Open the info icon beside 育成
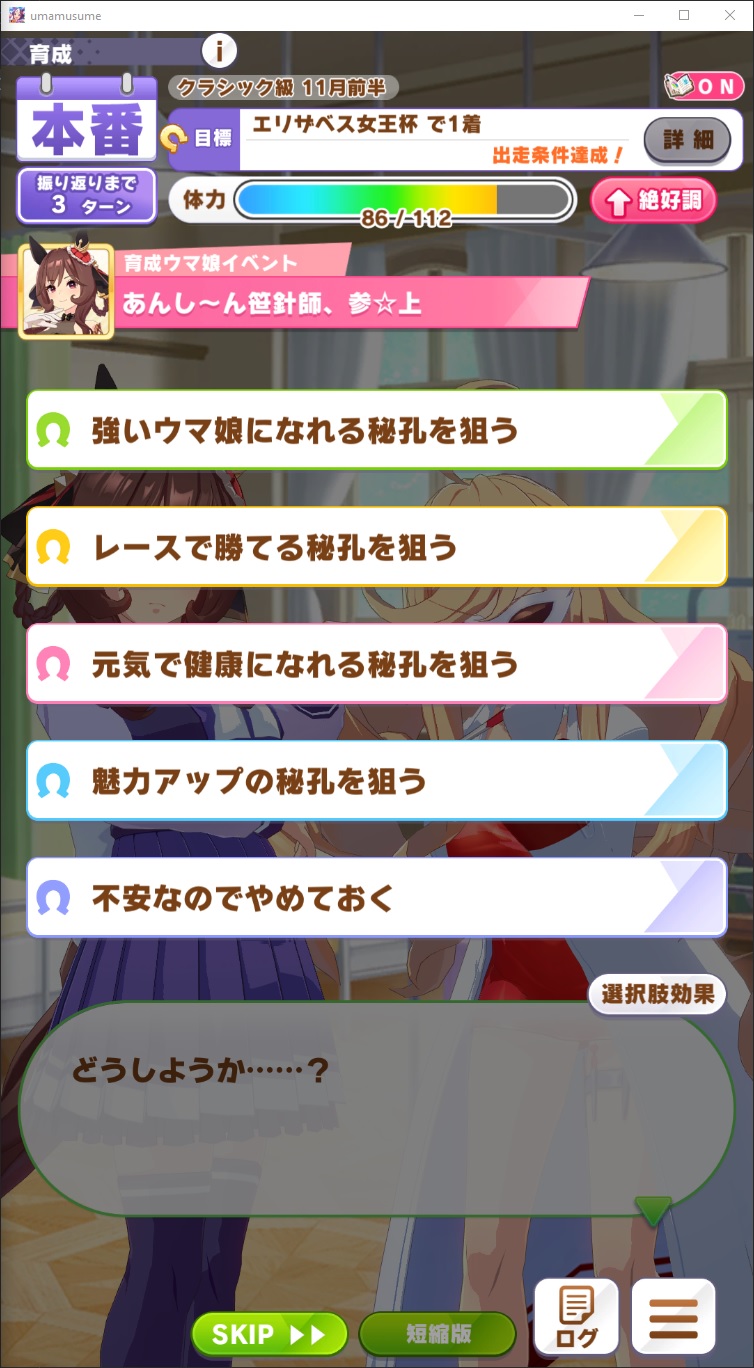Image resolution: width=754 pixels, height=1368 pixels. click(x=219, y=50)
